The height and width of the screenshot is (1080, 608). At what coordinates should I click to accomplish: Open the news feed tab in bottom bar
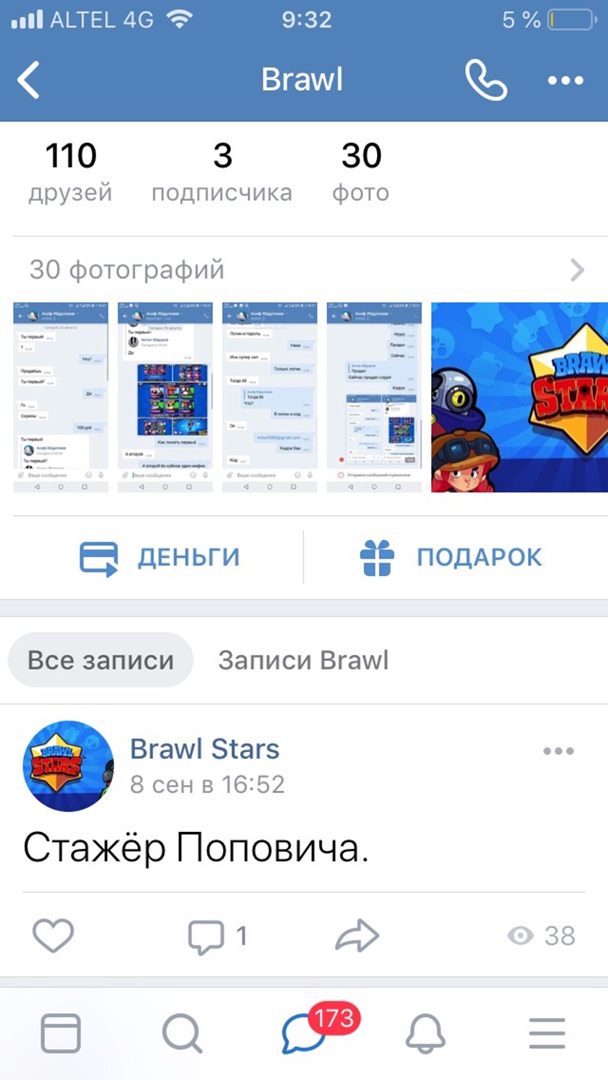[60, 1033]
